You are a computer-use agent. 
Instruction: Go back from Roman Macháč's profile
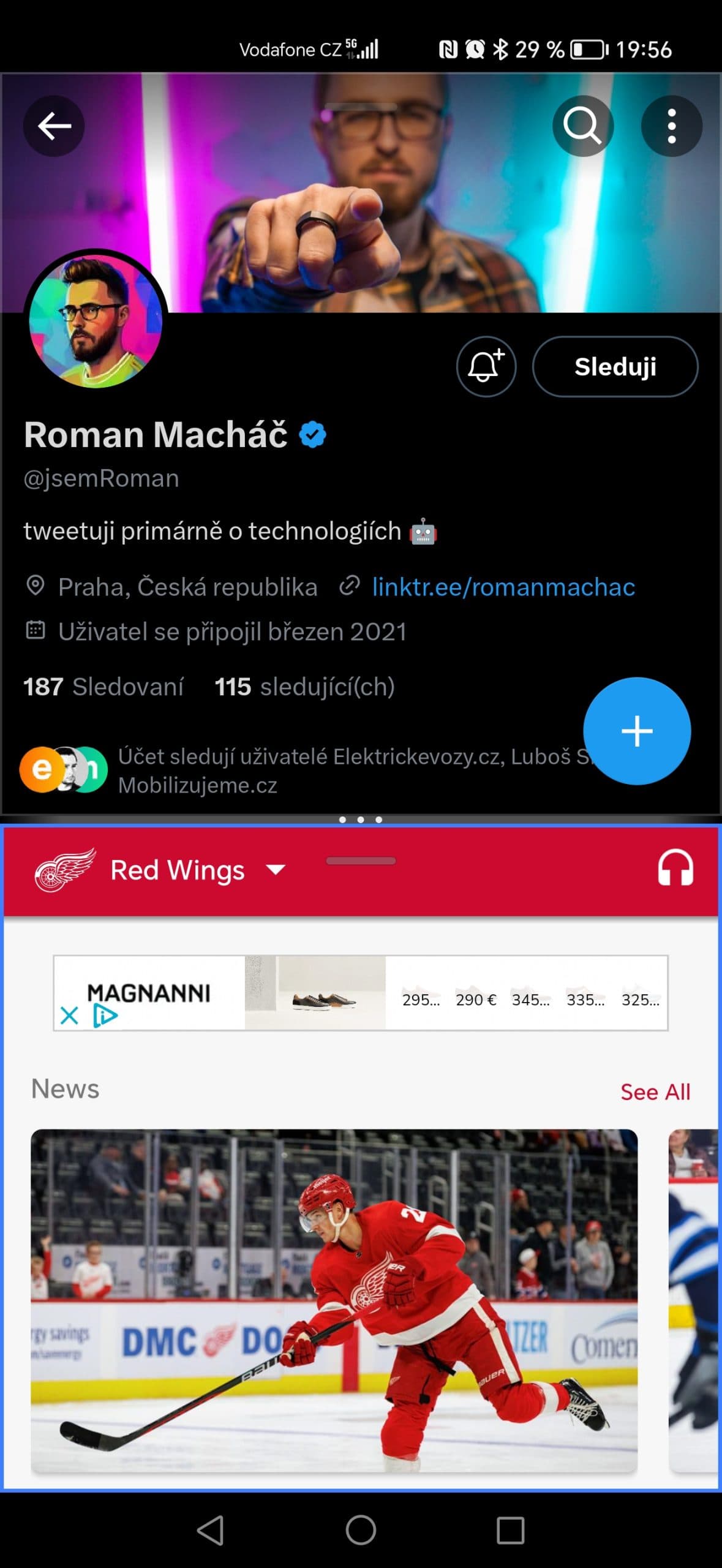point(54,126)
